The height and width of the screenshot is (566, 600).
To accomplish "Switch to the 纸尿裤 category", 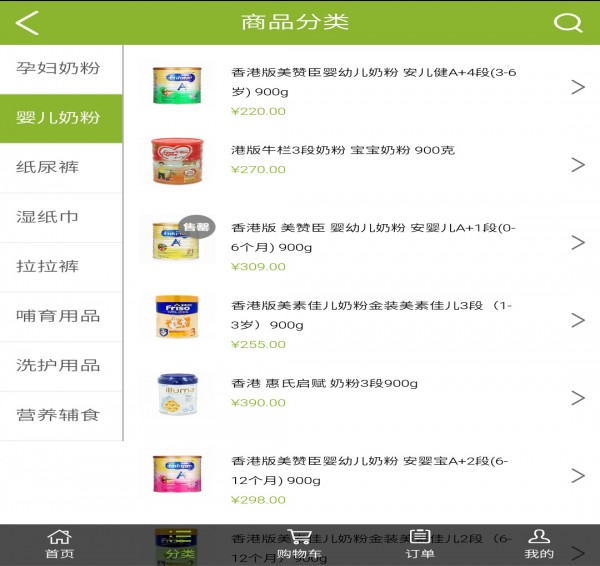I will click(59, 167).
